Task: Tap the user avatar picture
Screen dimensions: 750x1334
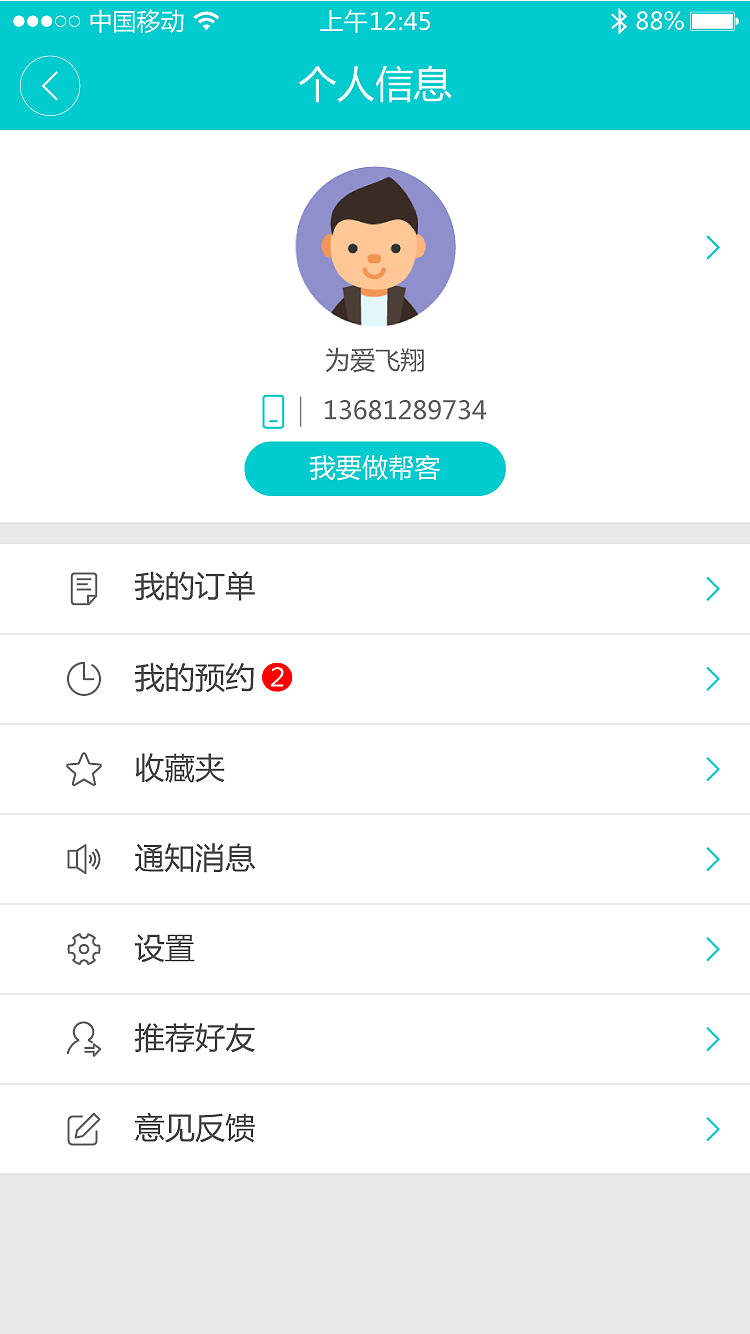Action: [x=375, y=247]
